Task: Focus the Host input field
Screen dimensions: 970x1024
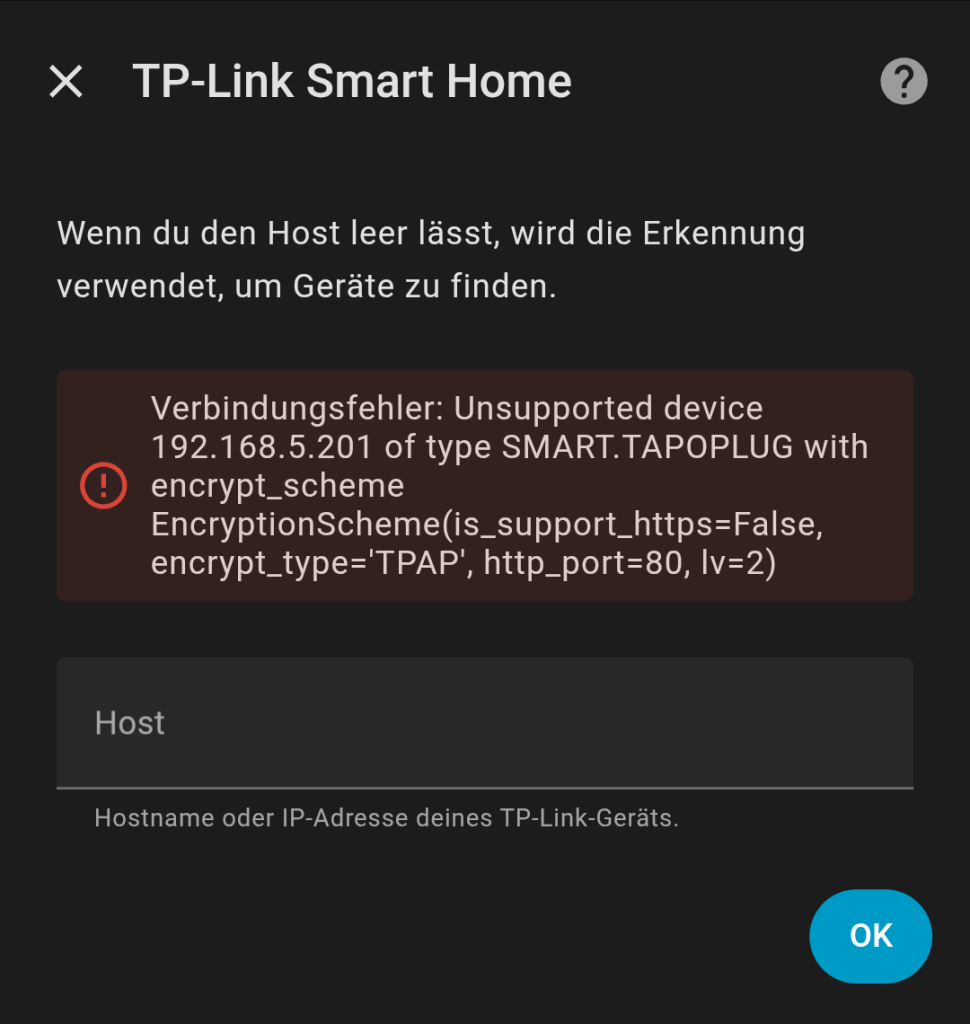Action: pos(485,723)
